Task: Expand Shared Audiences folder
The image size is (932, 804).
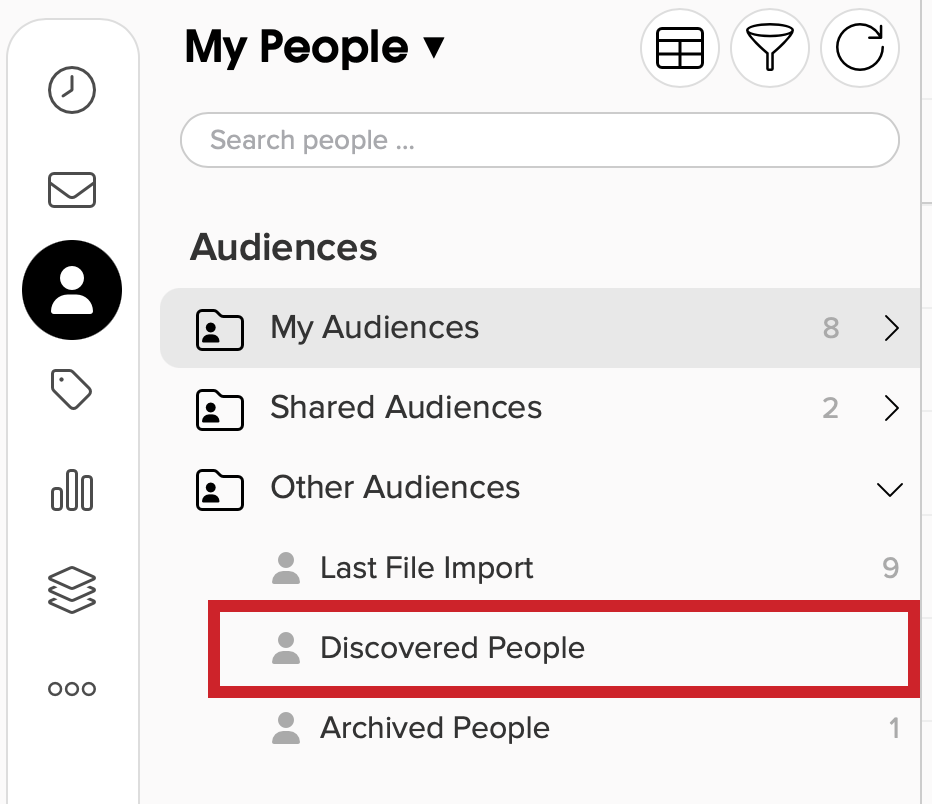Action: pos(891,408)
